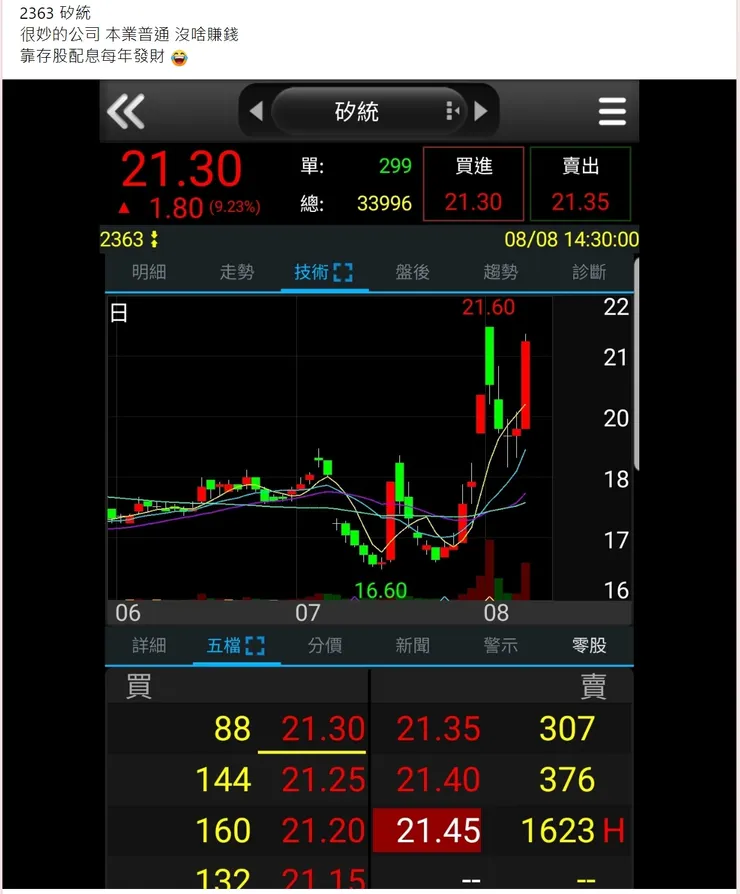Open the 診斷 tab
The width and height of the screenshot is (740, 894).
pyautogui.click(x=589, y=272)
